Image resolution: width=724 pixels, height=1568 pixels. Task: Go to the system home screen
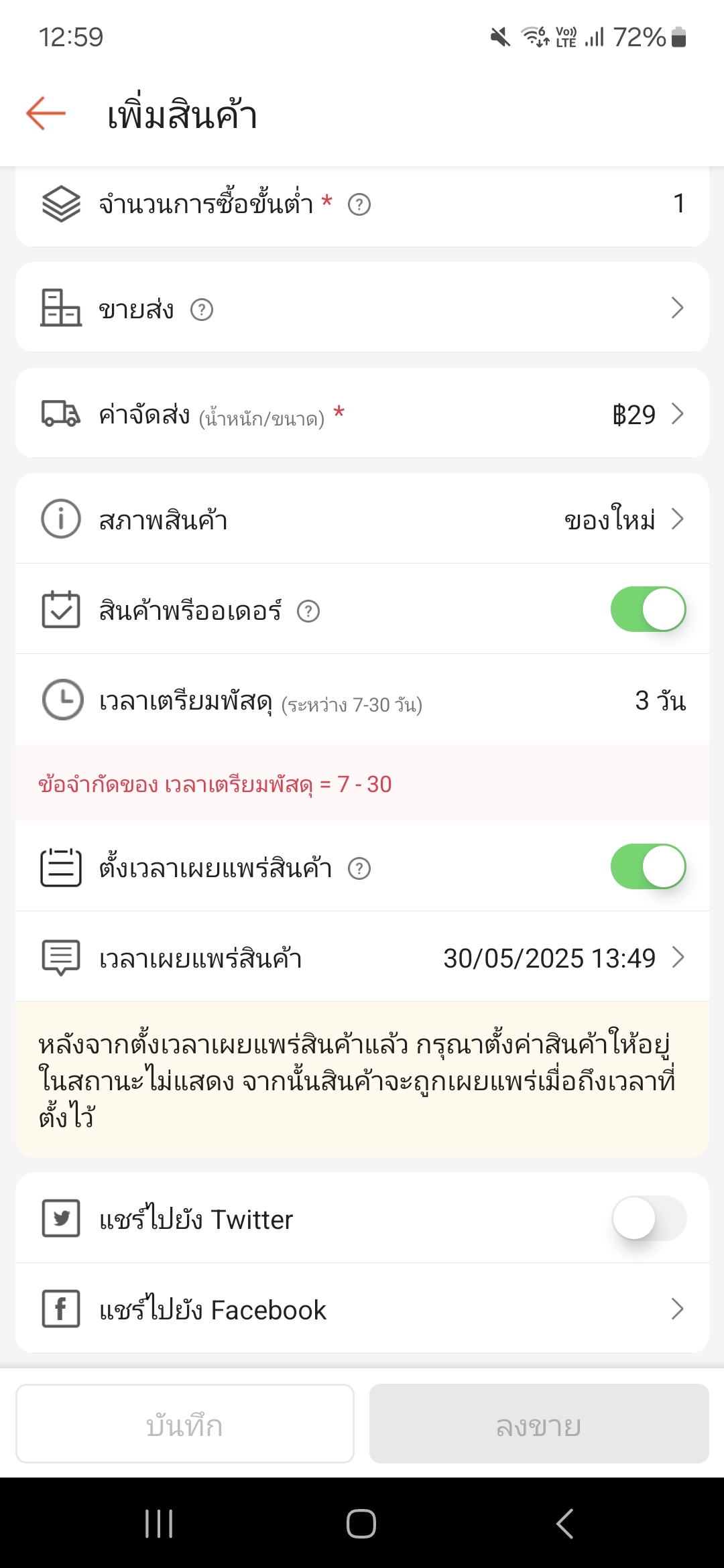tap(361, 1523)
